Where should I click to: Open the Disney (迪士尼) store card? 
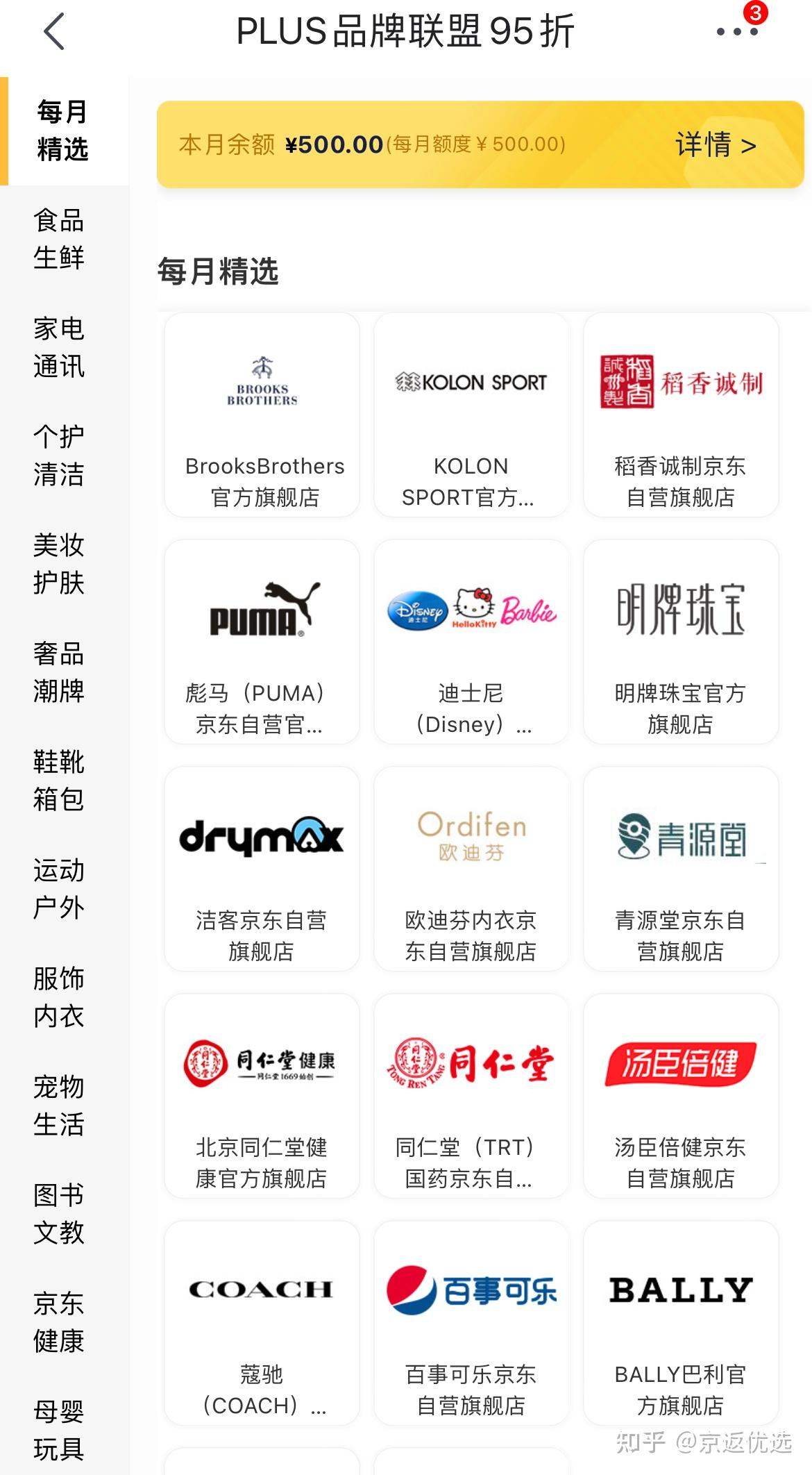pos(471,642)
